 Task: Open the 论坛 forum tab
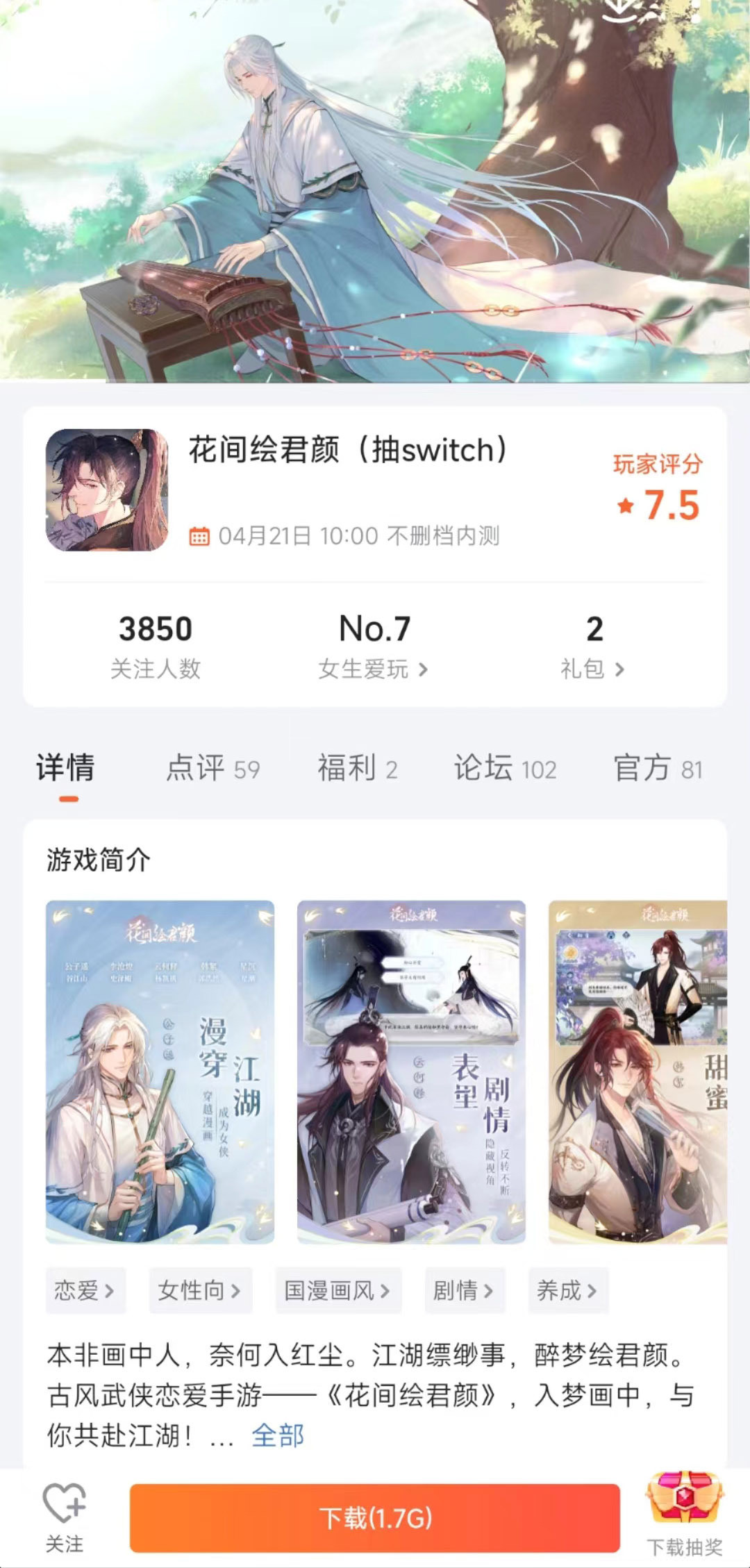click(x=505, y=768)
